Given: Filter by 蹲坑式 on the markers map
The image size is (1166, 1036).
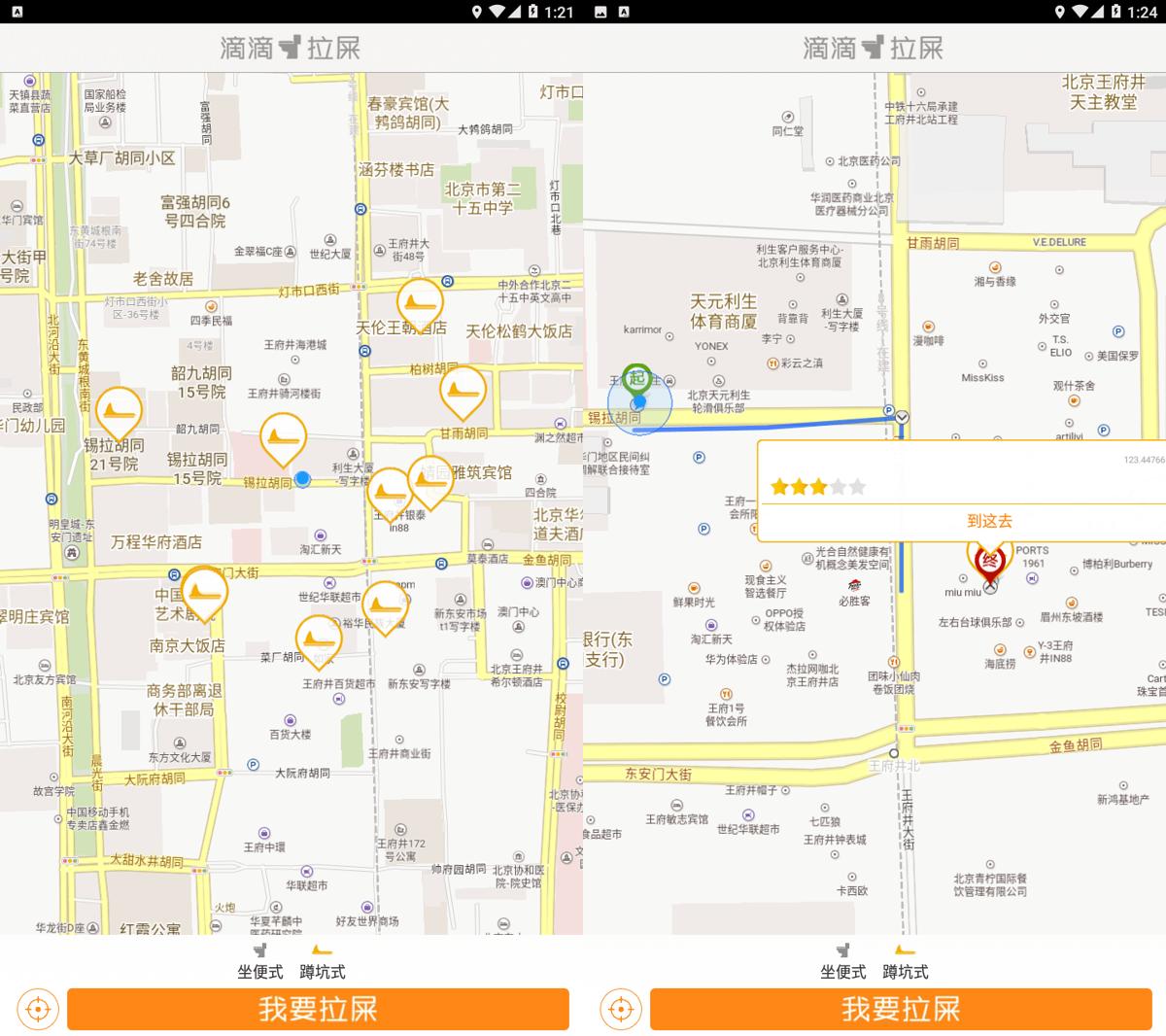Looking at the screenshot, I should pyautogui.click(x=322, y=960).
